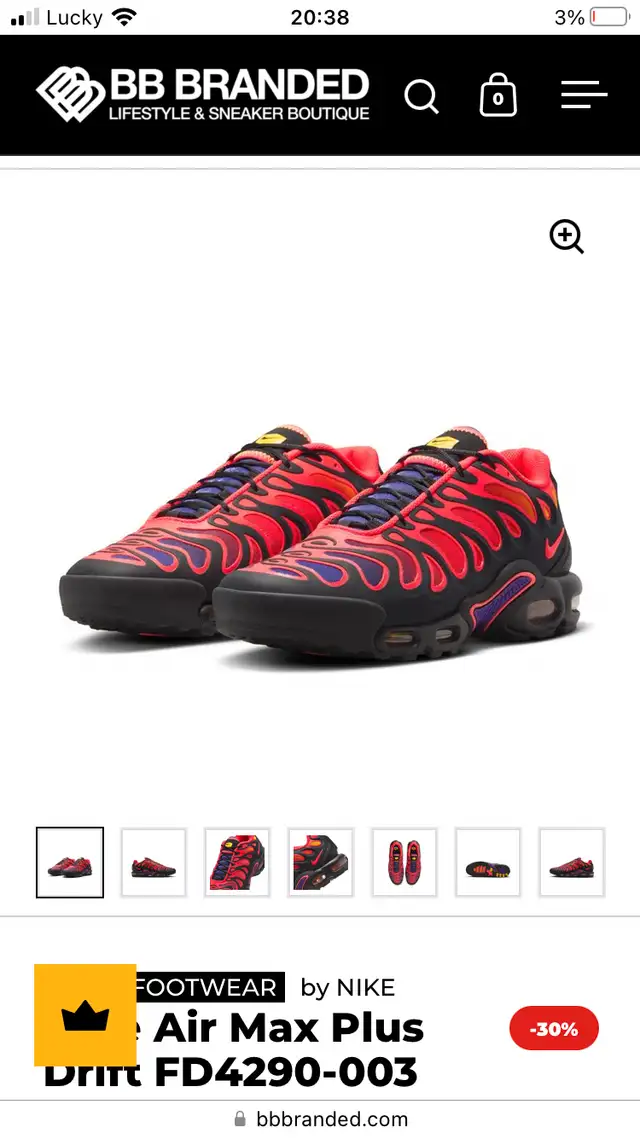Select the first thumbnail of the sneaker pair
This screenshot has width=640, height=1138.
[70, 862]
